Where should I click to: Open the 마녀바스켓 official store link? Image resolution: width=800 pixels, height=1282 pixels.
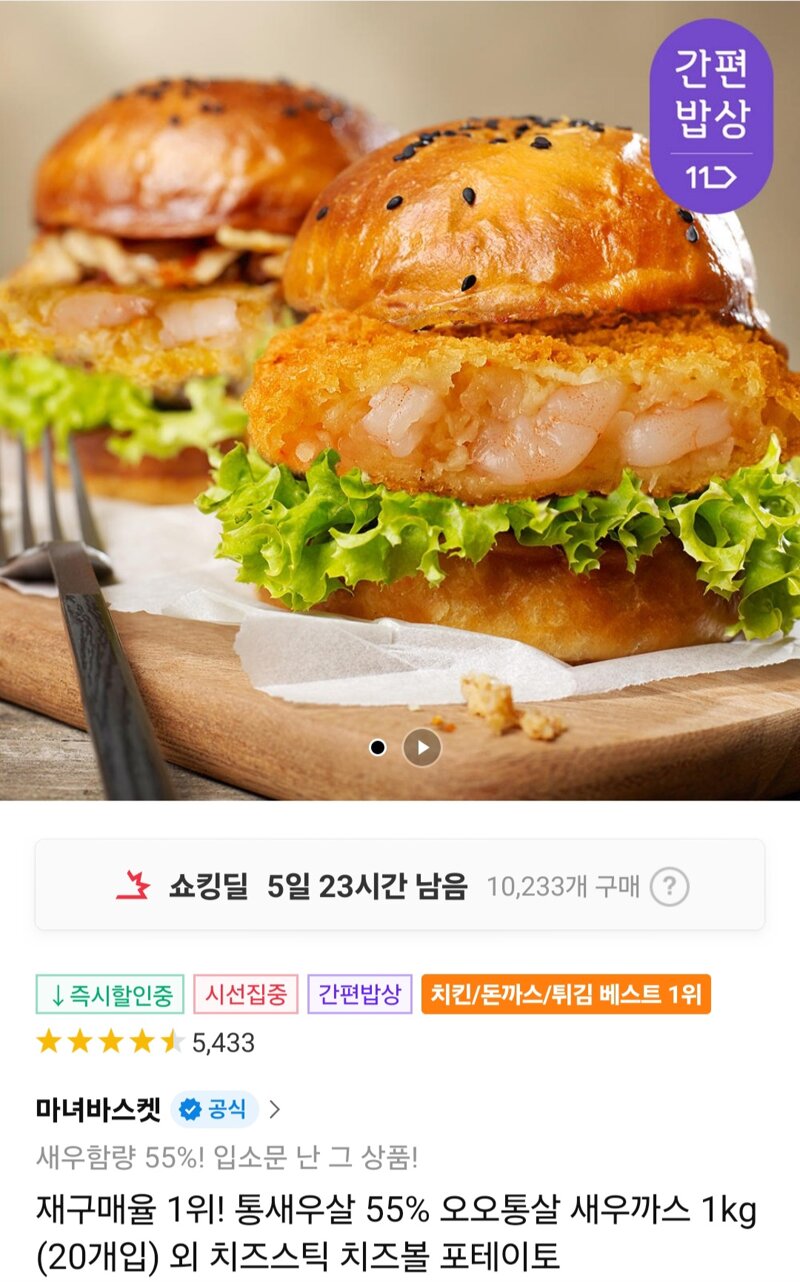click(158, 1109)
